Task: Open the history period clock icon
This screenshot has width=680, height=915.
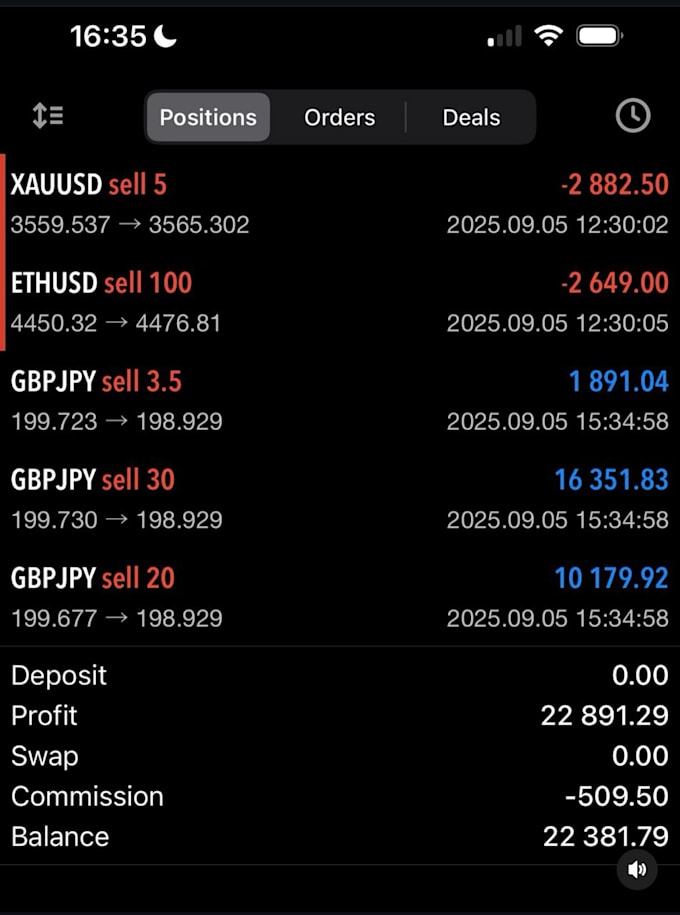Action: [x=633, y=116]
